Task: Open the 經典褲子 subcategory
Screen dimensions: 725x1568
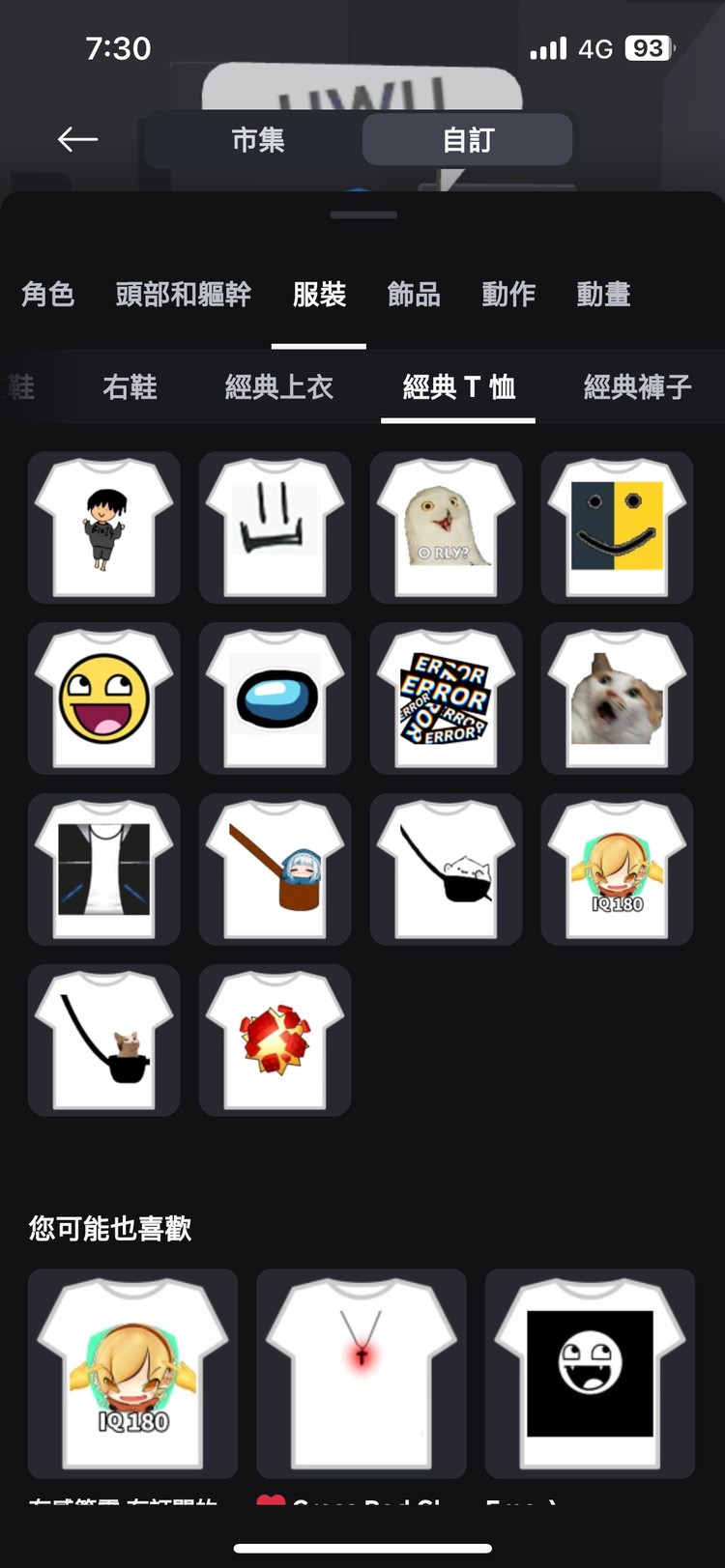Action: [x=637, y=387]
